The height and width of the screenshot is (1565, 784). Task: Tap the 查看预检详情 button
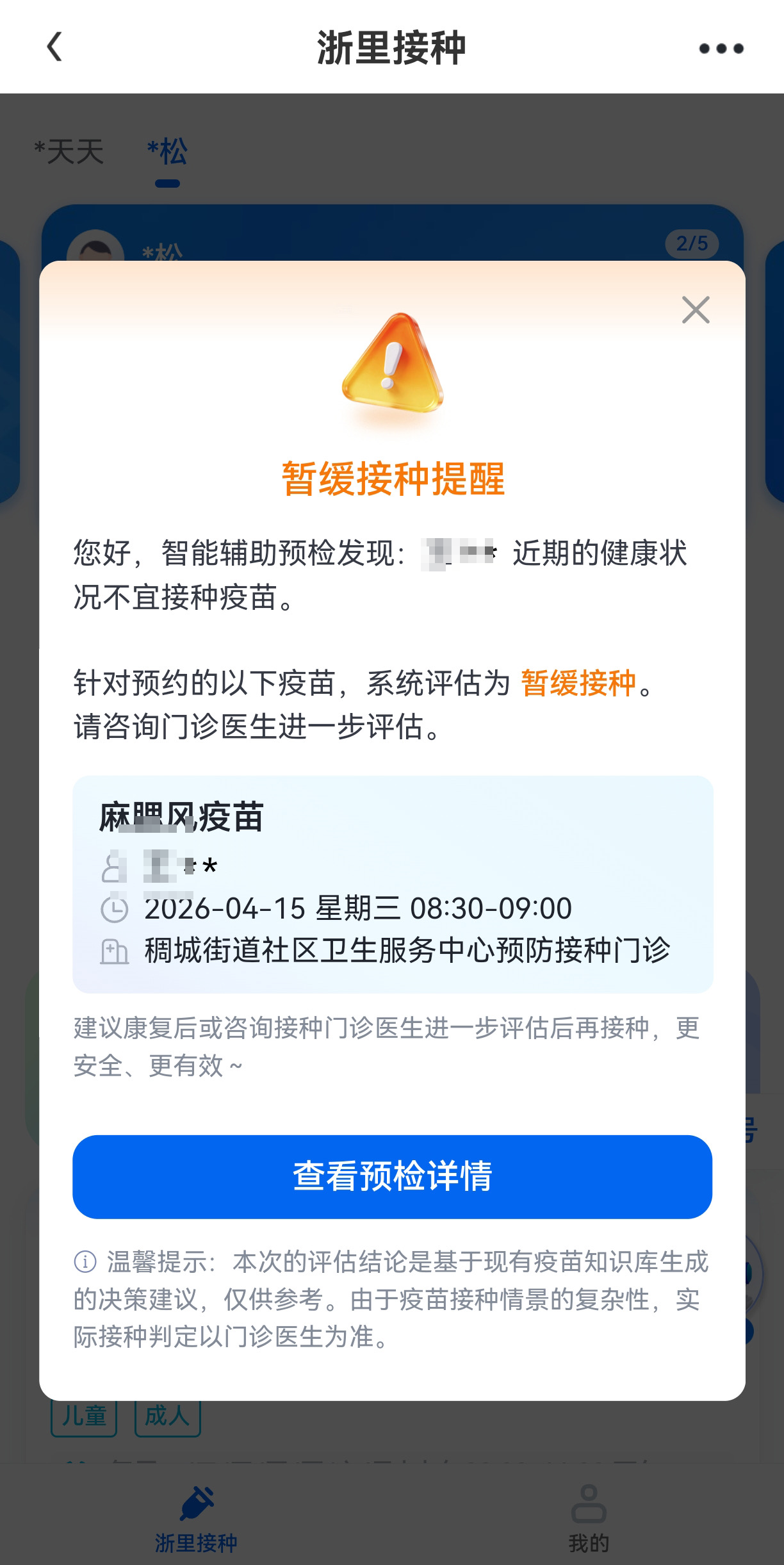392,1176
